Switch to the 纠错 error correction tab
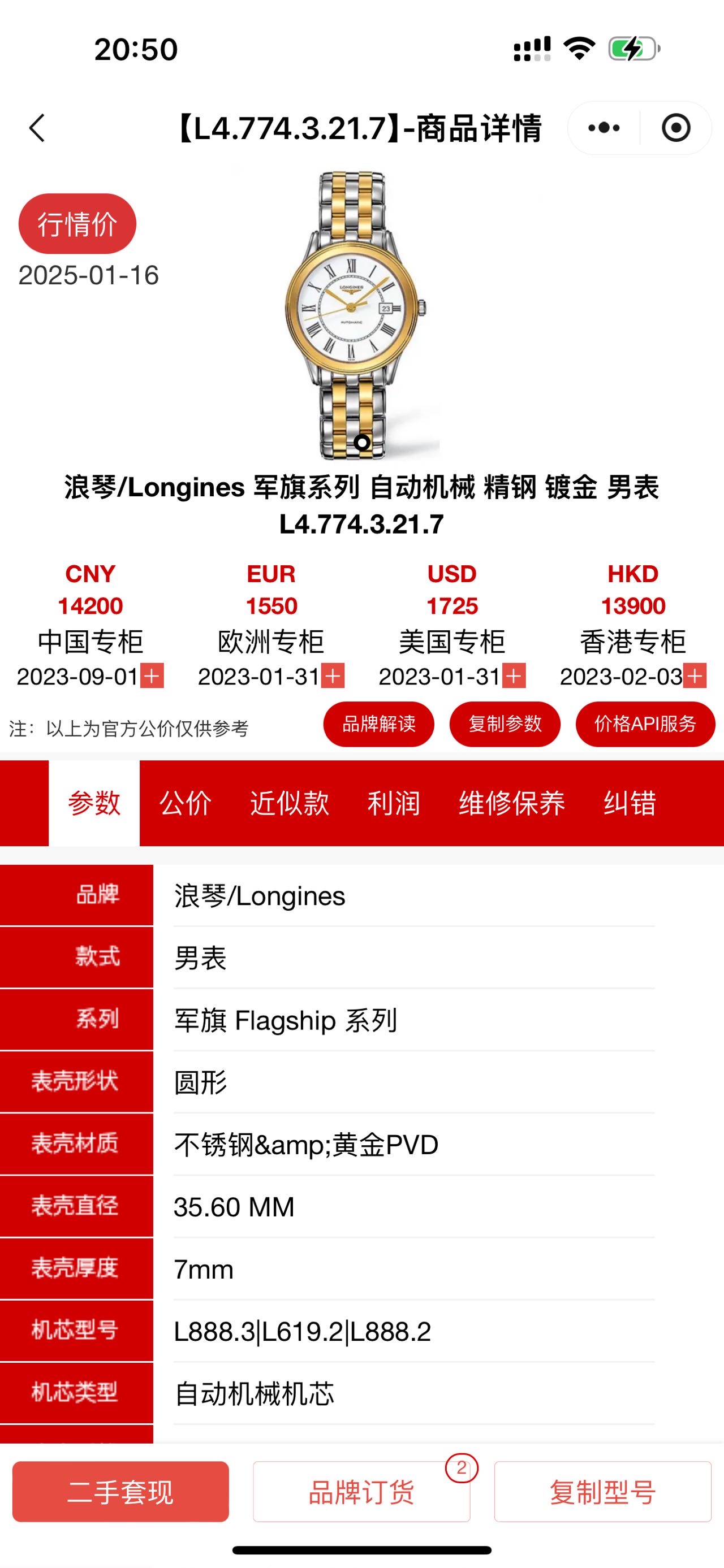 [x=630, y=803]
